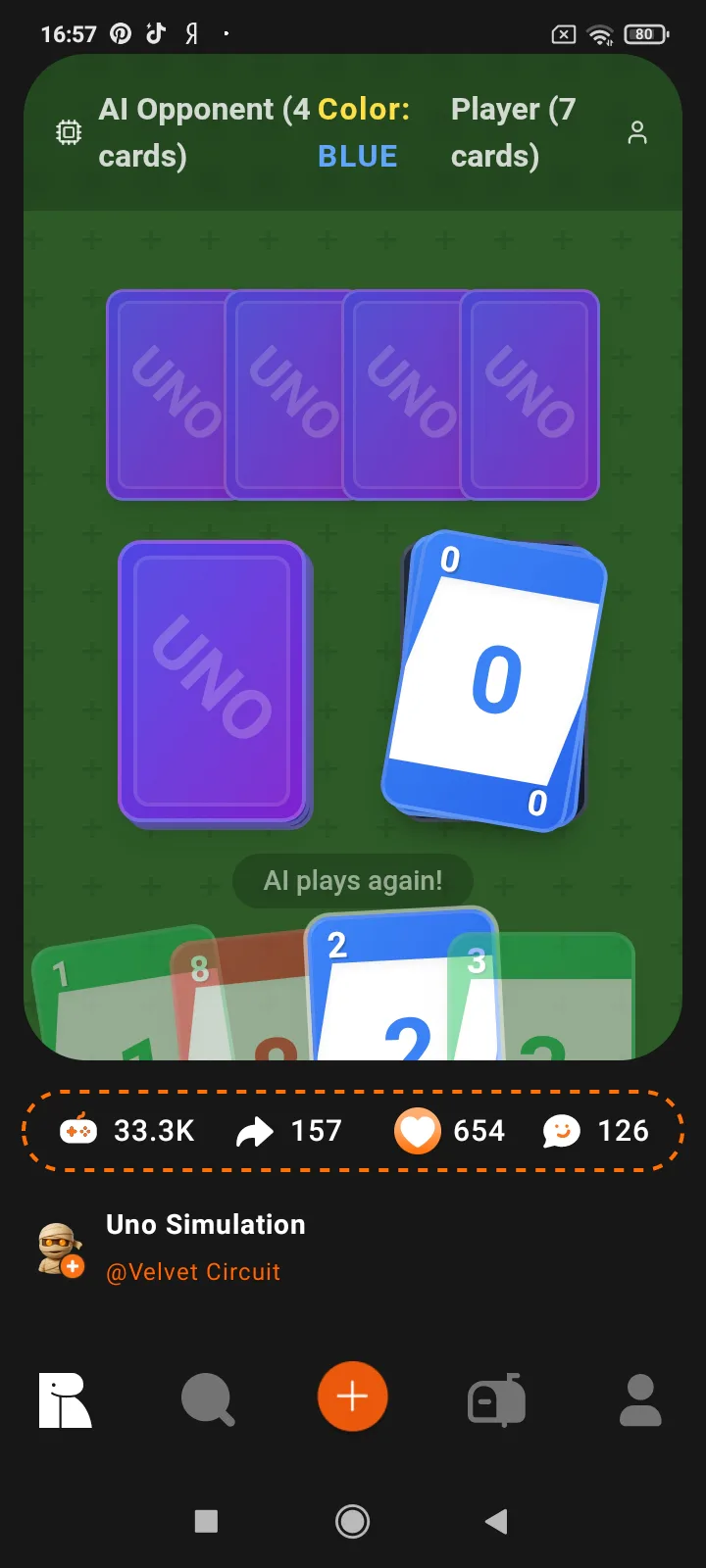Screen dimensions: 706x1568
Task: Go to the home feed tab
Action: pos(65,1399)
